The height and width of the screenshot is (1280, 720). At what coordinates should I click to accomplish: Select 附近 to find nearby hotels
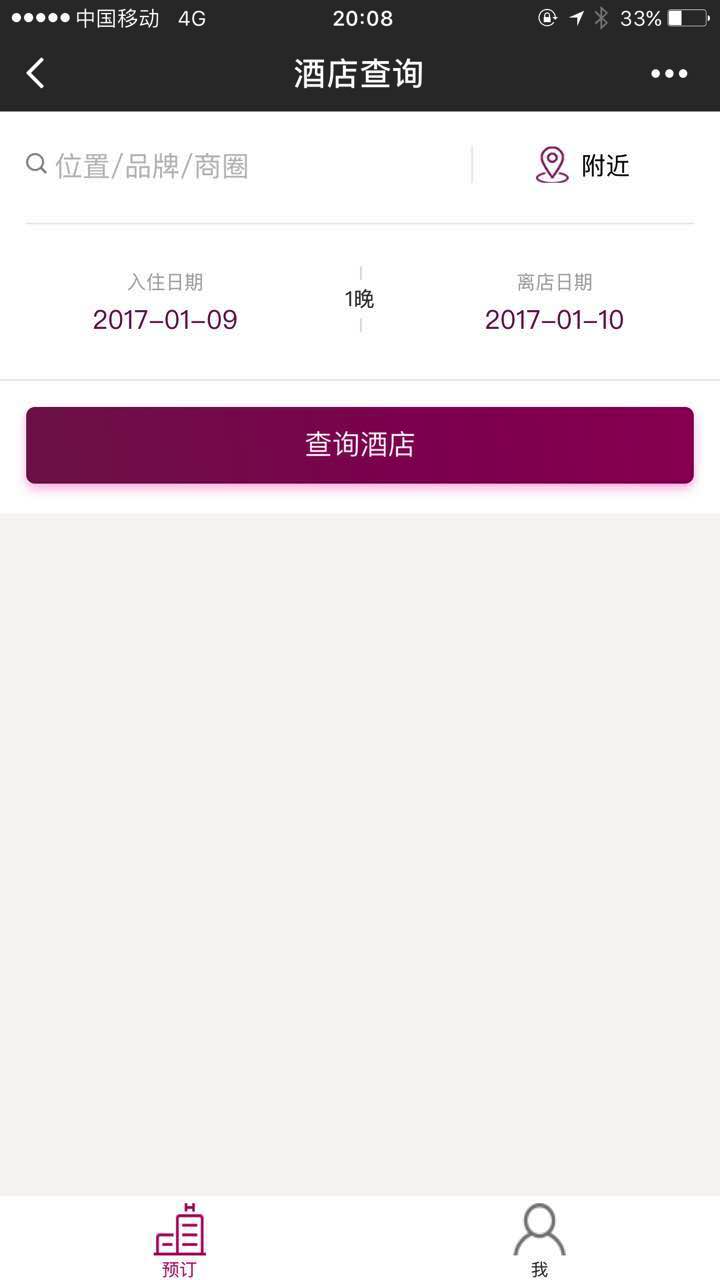583,165
